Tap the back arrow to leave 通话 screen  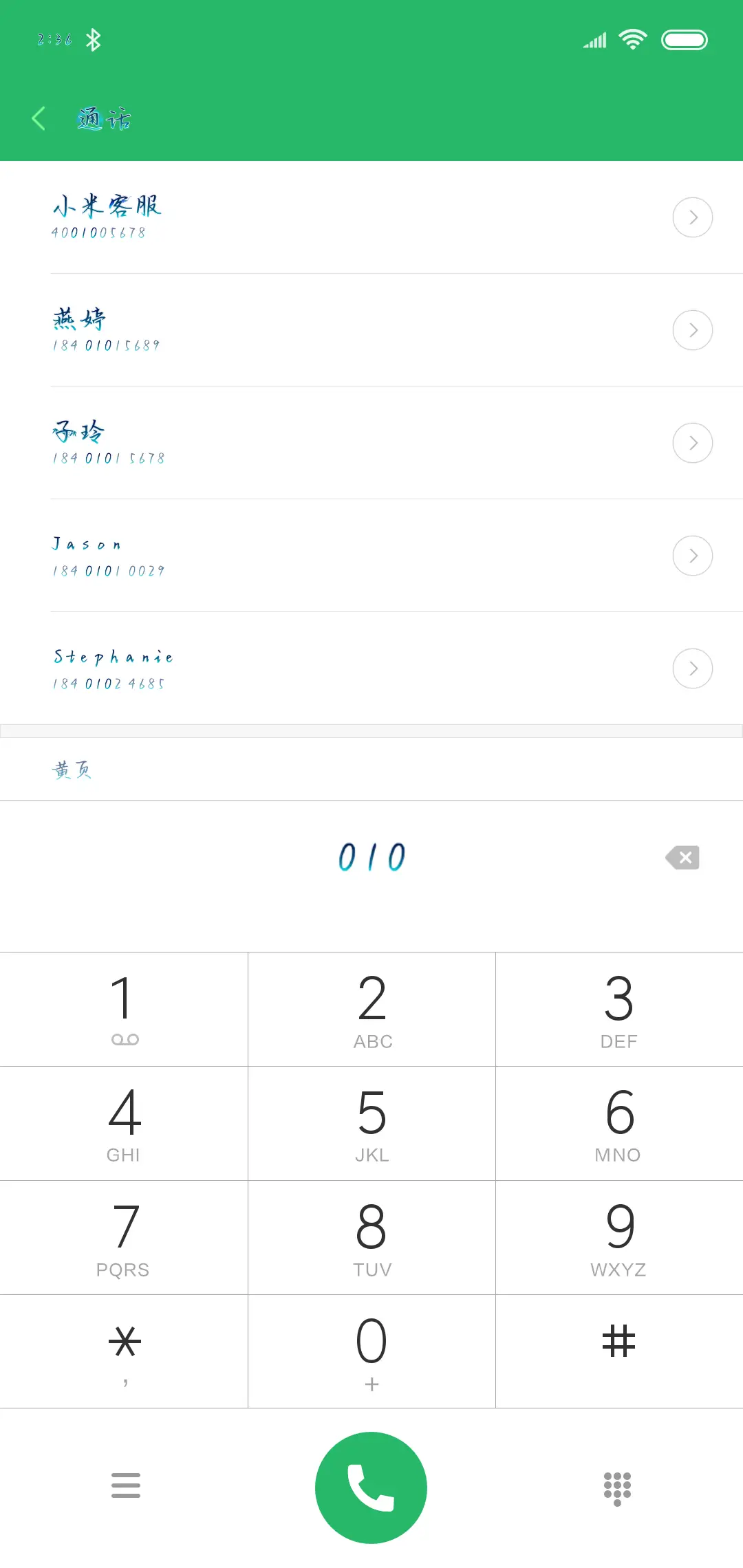38,118
